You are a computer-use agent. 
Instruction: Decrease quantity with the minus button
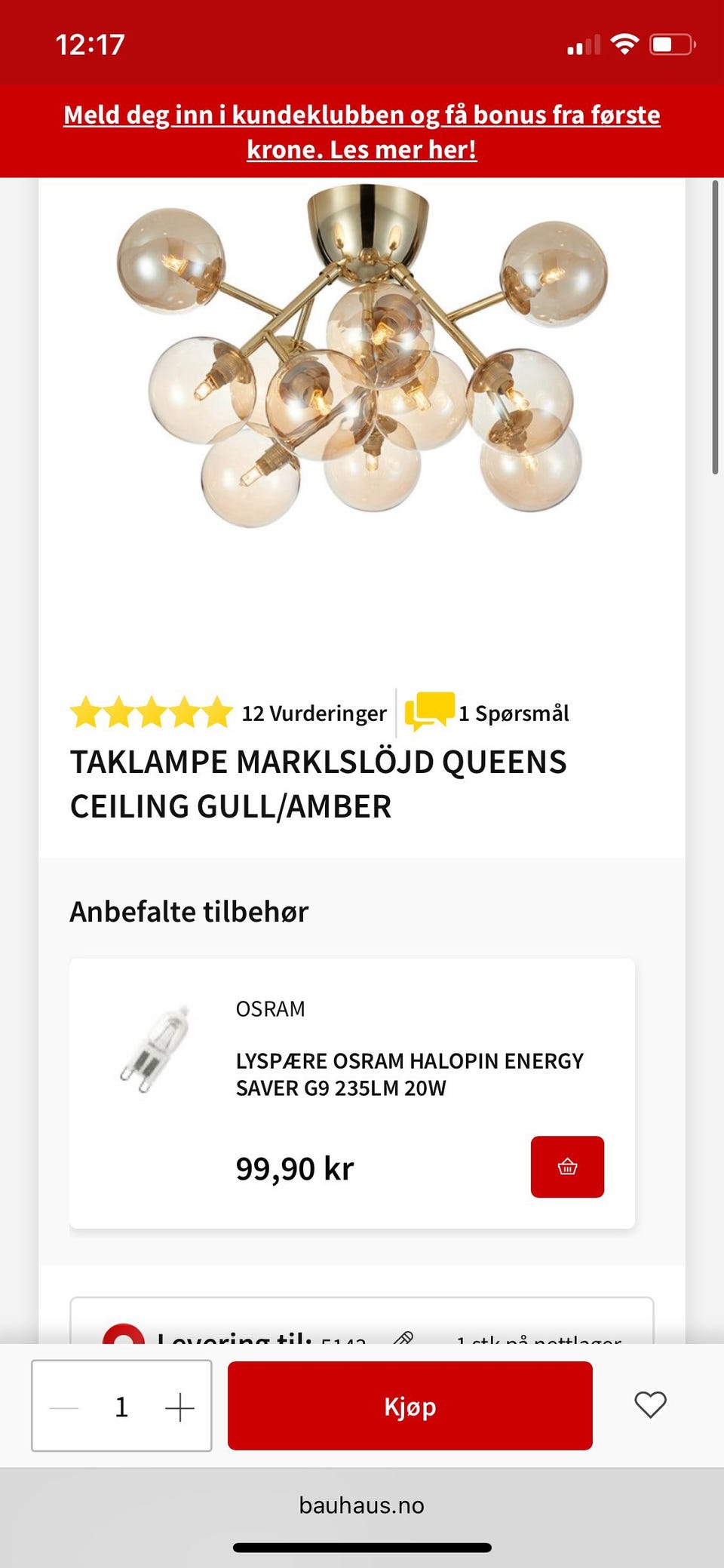(63, 1406)
